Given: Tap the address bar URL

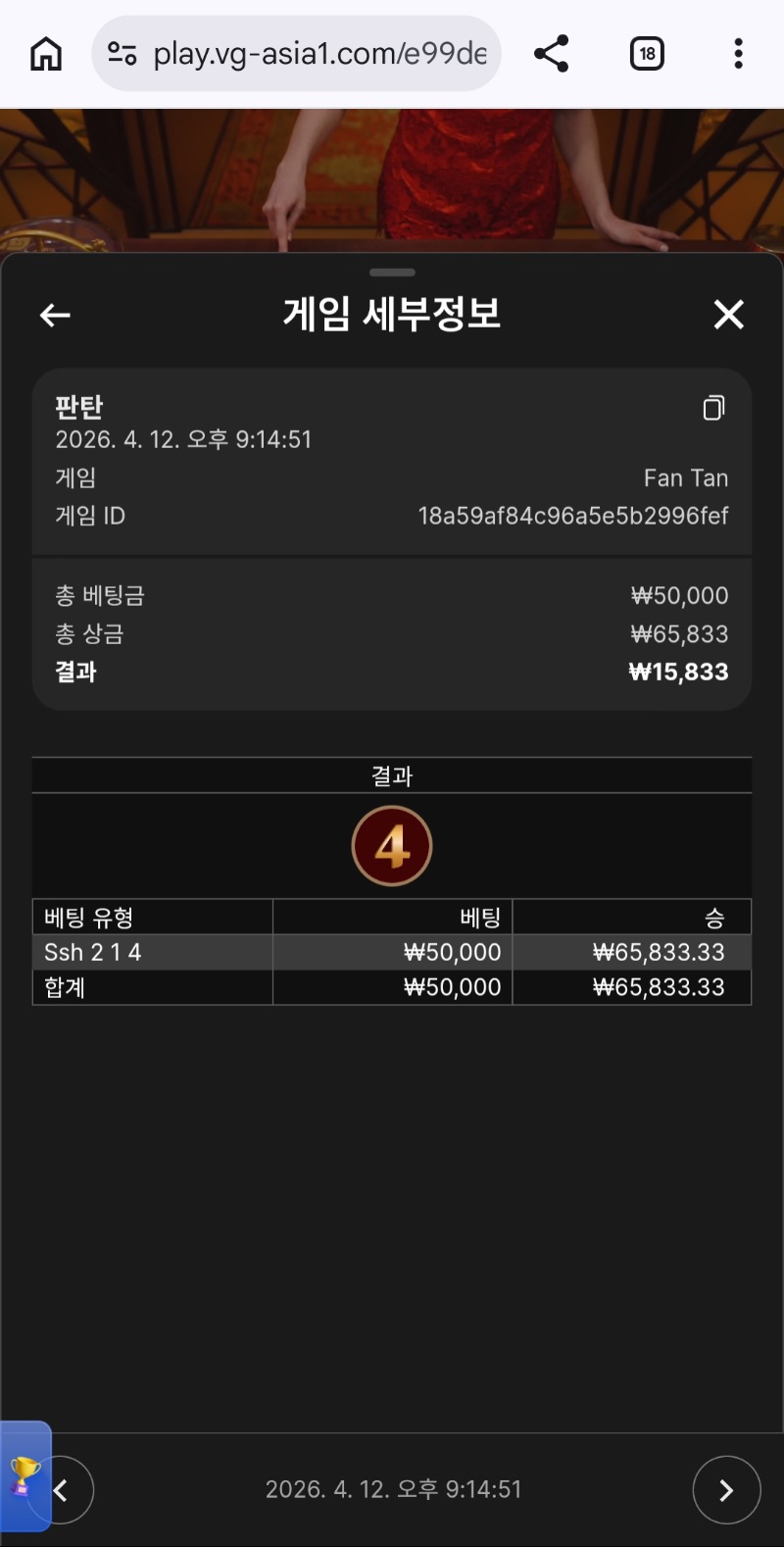Looking at the screenshot, I should 318,54.
